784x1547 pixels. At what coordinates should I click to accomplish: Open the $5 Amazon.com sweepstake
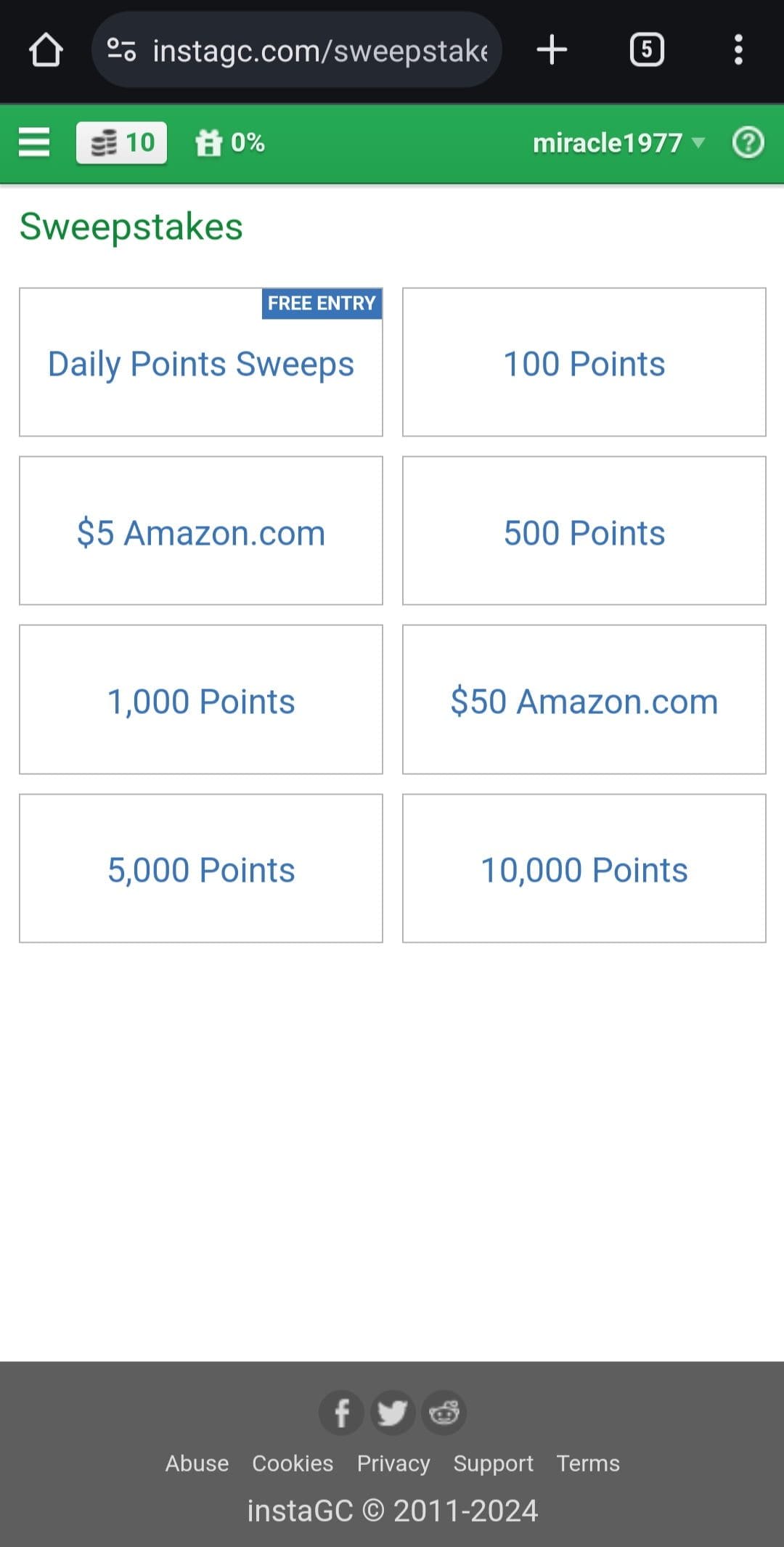point(201,531)
